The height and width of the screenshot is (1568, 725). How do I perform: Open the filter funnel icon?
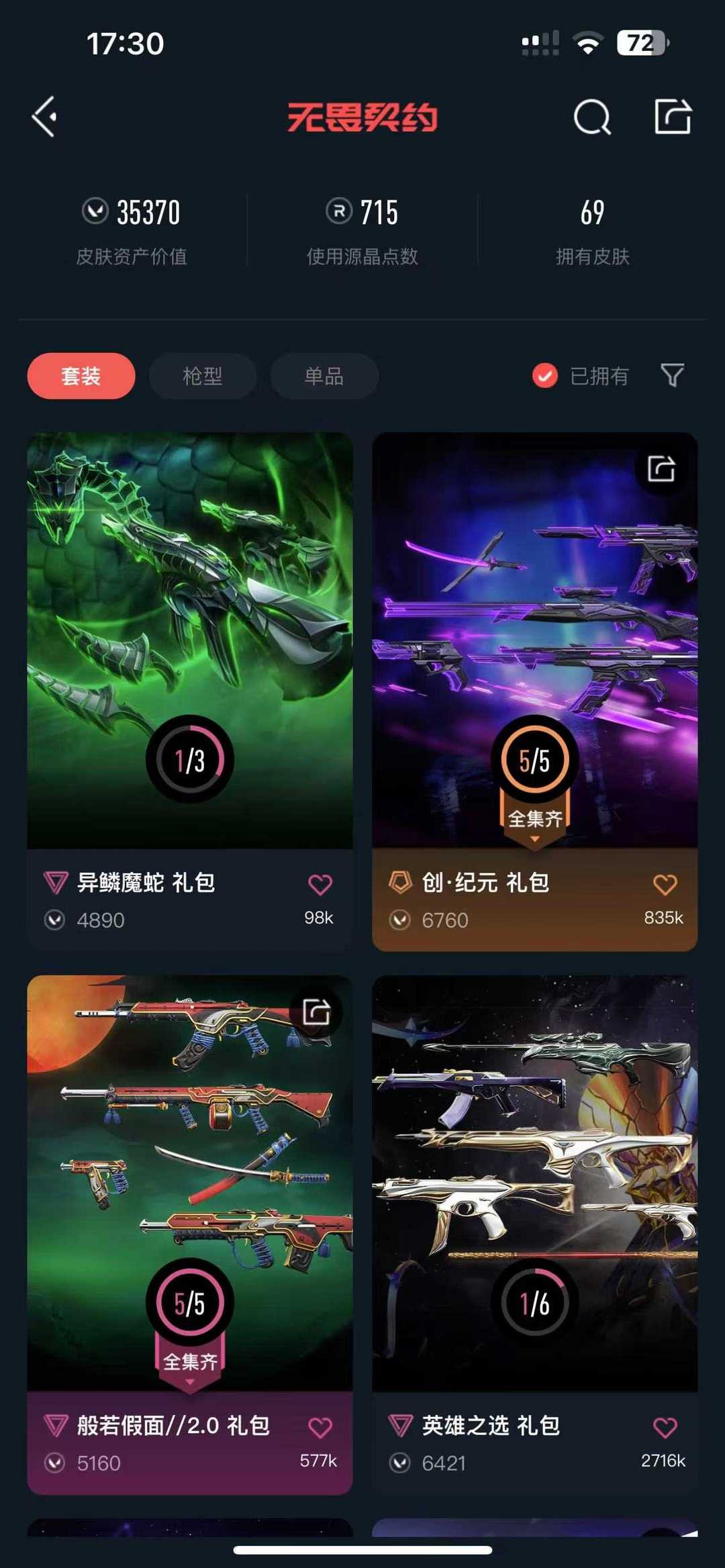(672, 375)
